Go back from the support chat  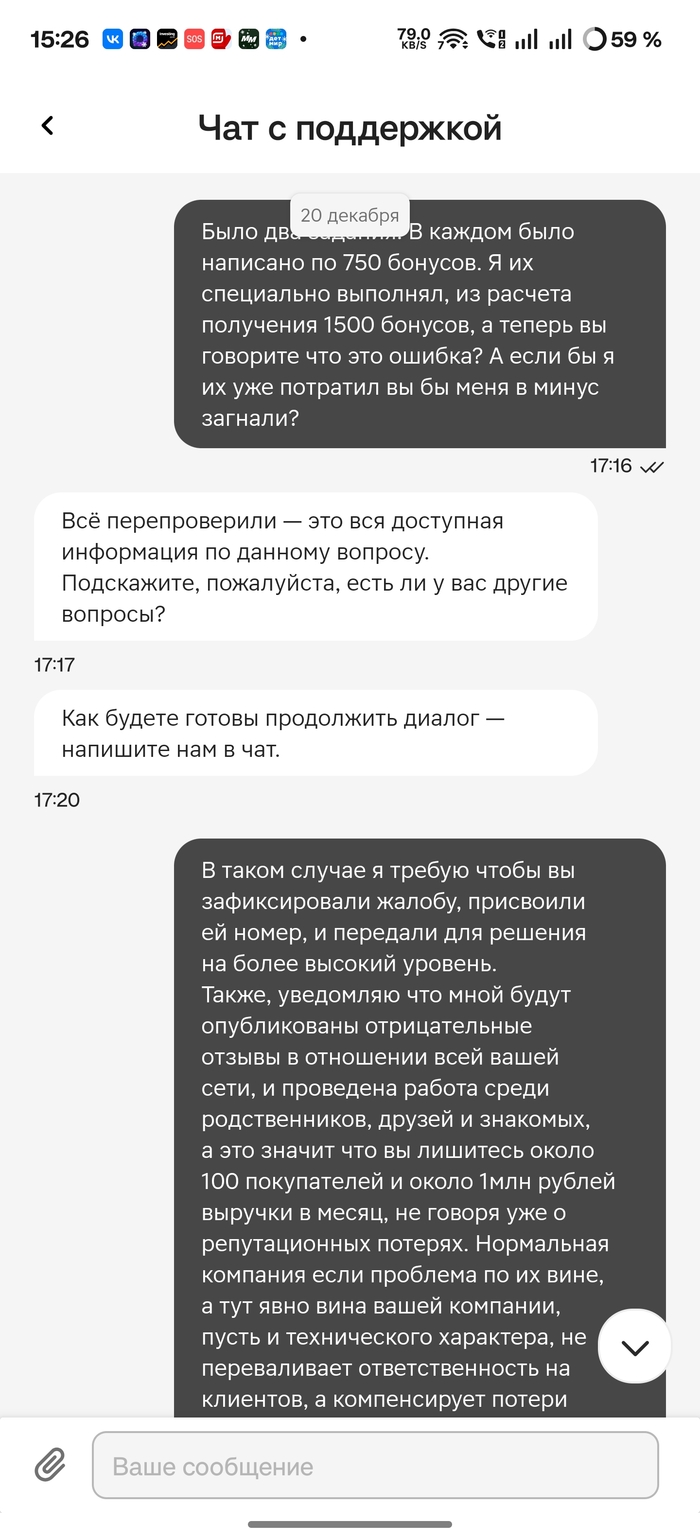(47, 126)
